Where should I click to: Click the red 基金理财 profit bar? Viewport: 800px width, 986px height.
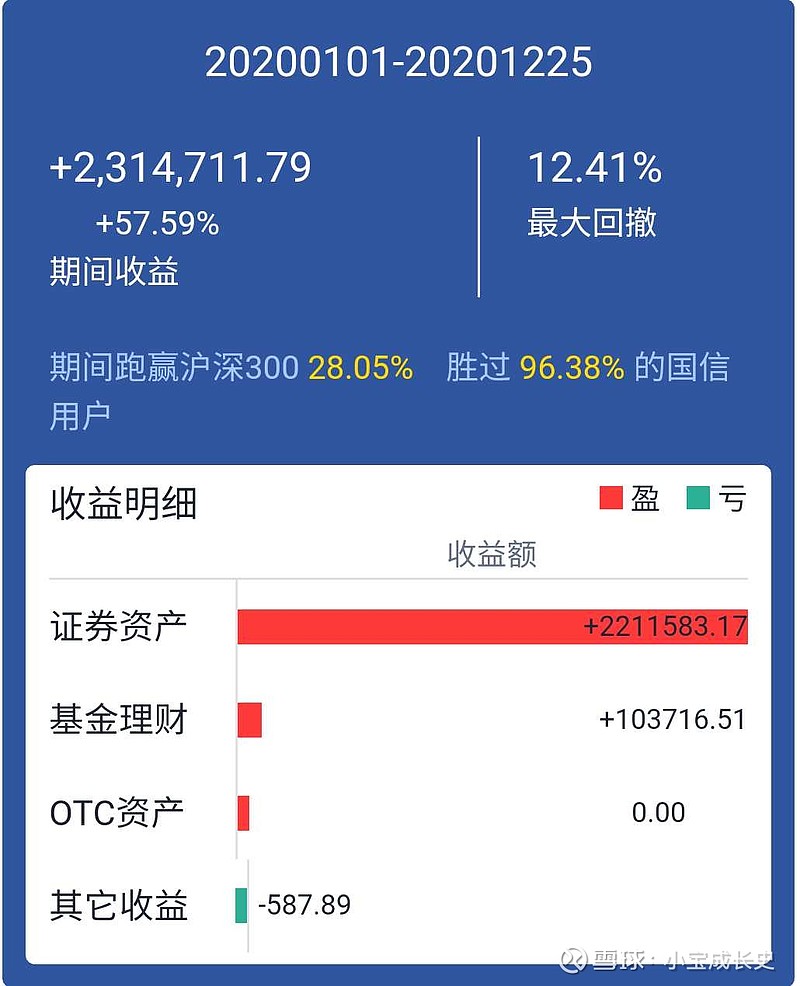[250, 719]
